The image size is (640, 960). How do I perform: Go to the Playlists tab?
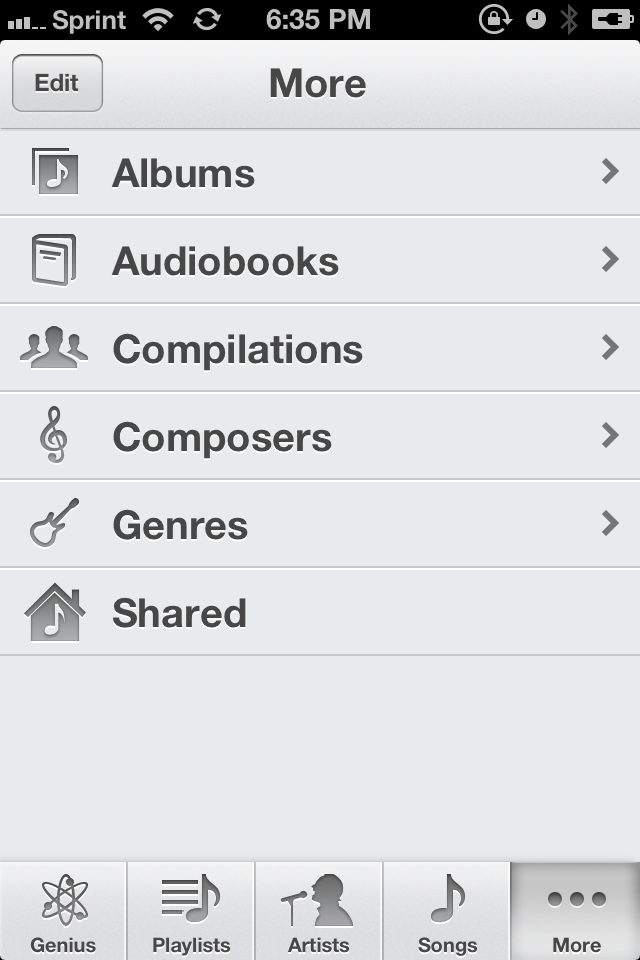(x=191, y=912)
